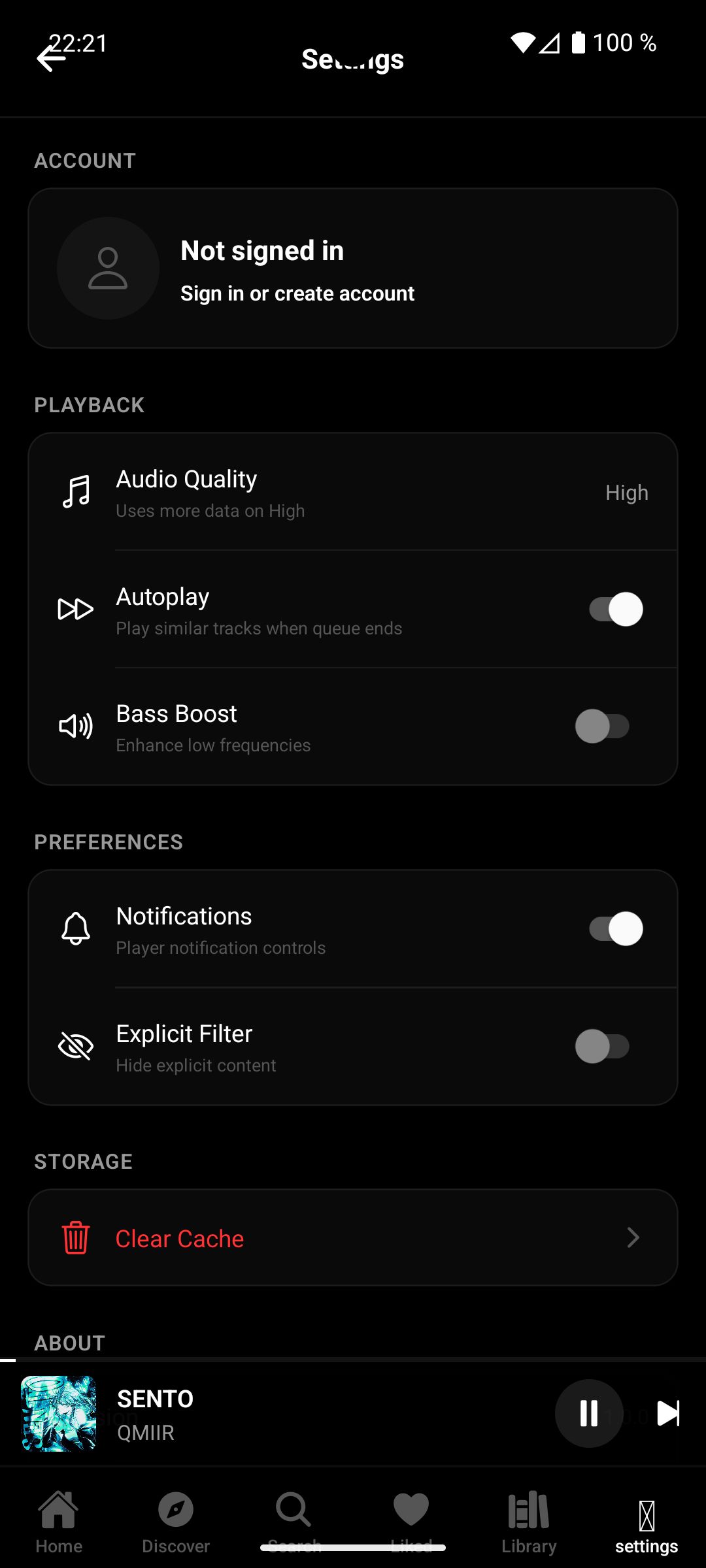
Task: Pause the SENTO track
Action: [588, 1413]
